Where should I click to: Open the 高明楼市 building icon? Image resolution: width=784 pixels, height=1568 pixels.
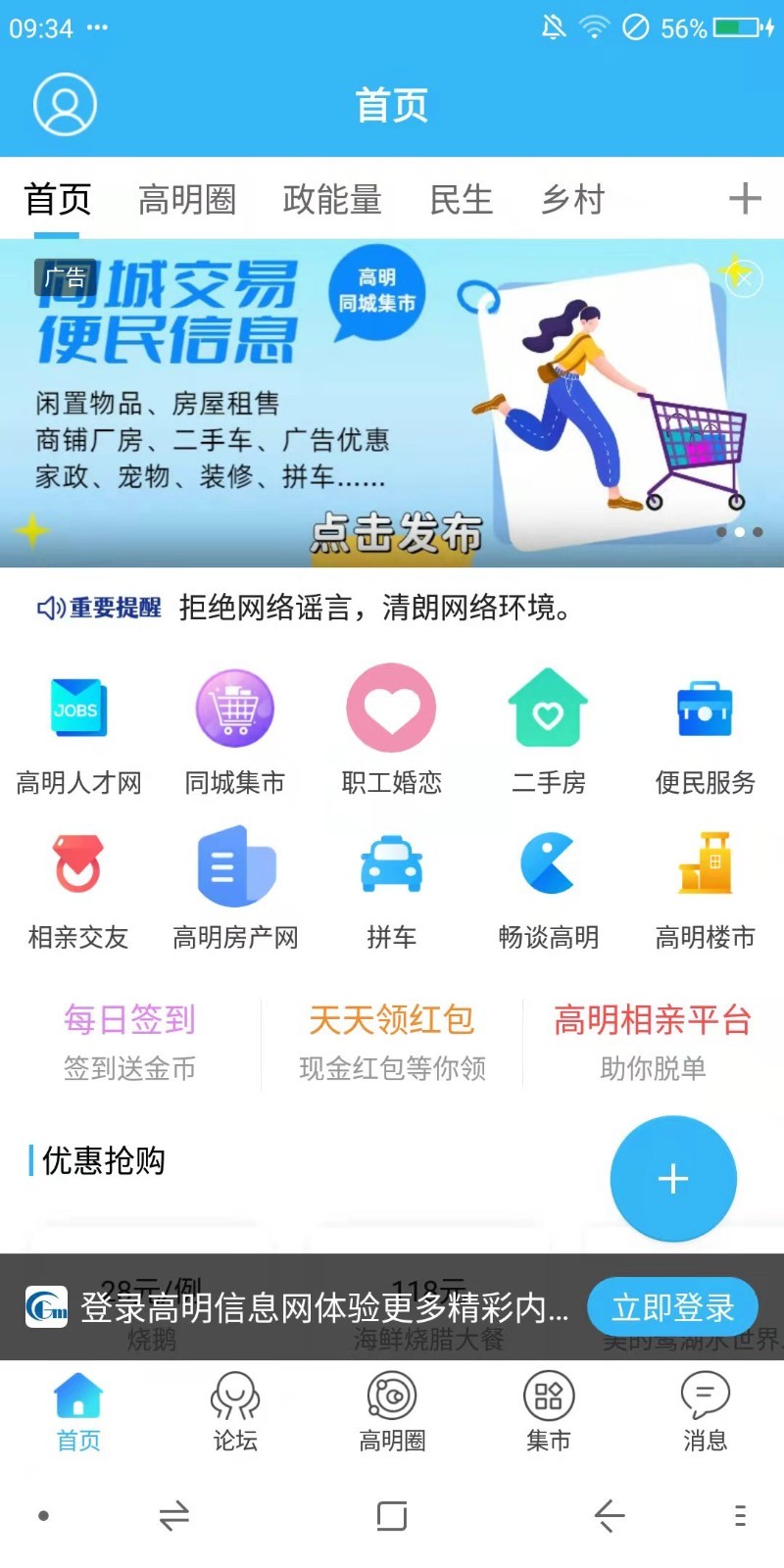(x=705, y=865)
